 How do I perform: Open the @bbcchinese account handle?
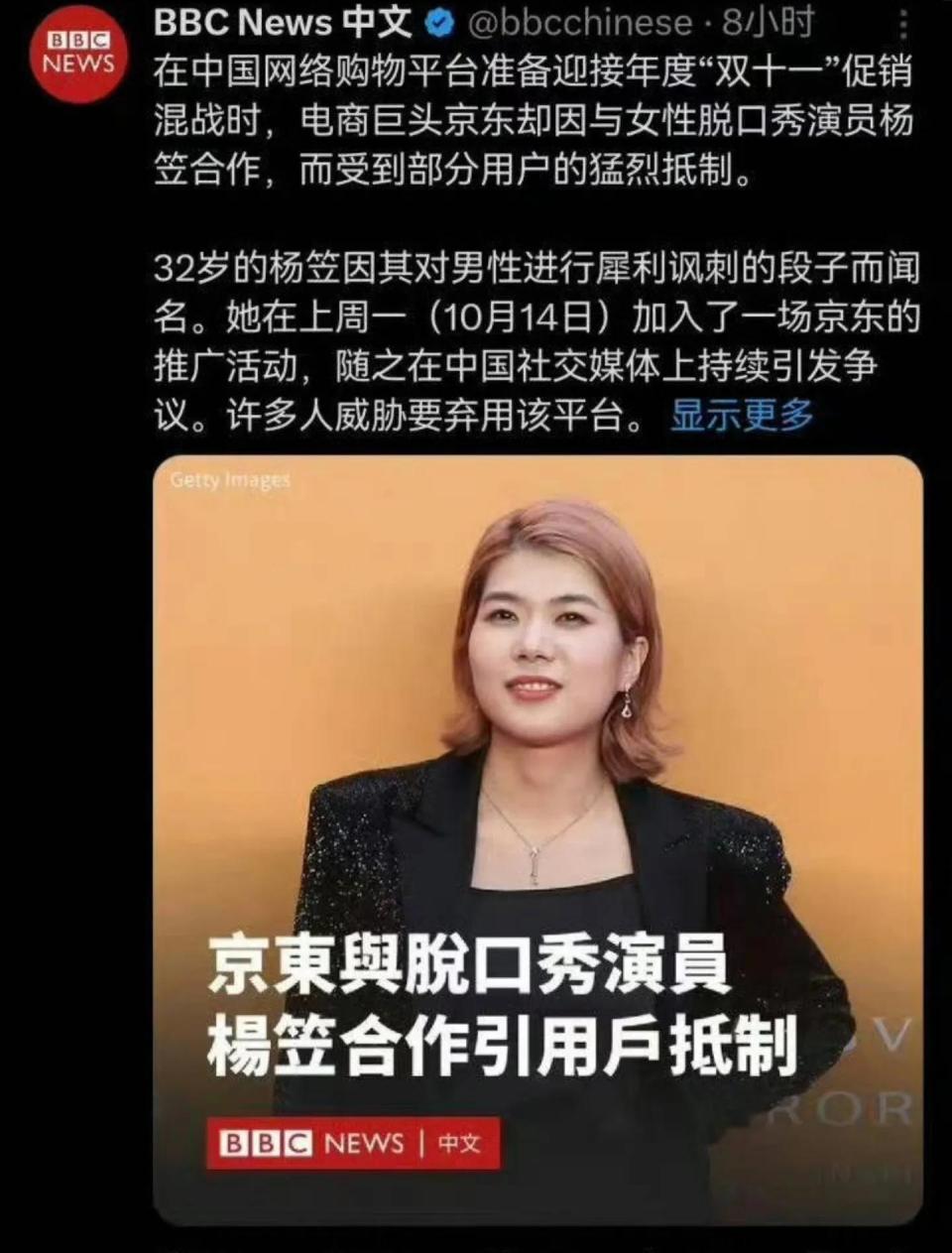point(579,22)
